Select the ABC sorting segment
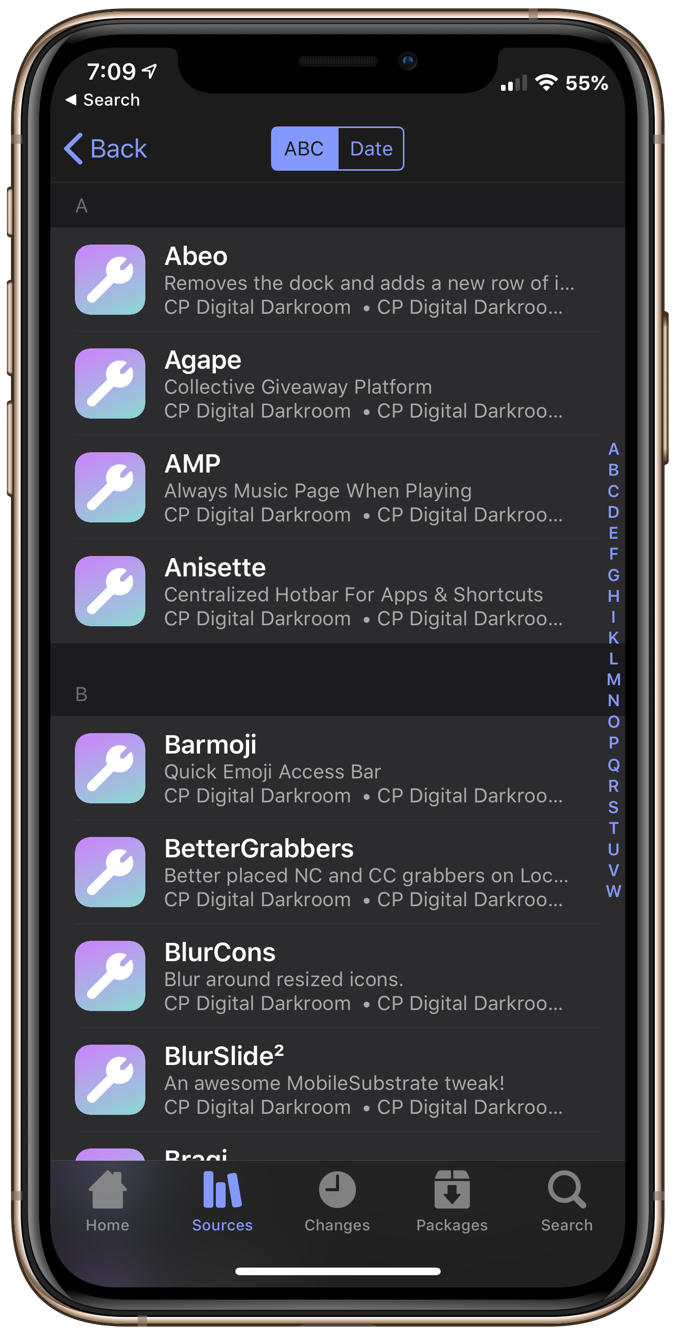 304,149
